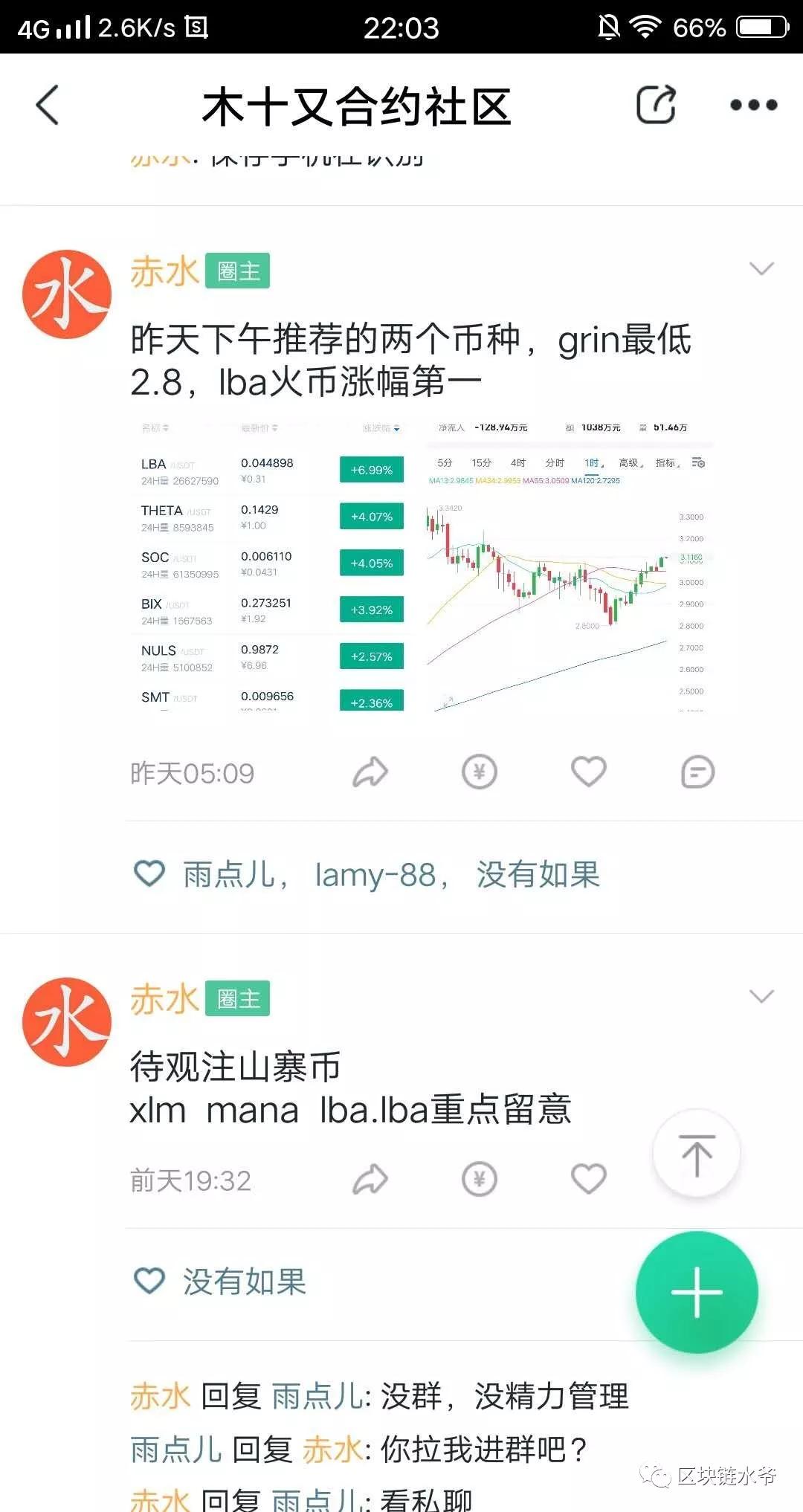Comment on the post from 昨天05:09

point(697,772)
